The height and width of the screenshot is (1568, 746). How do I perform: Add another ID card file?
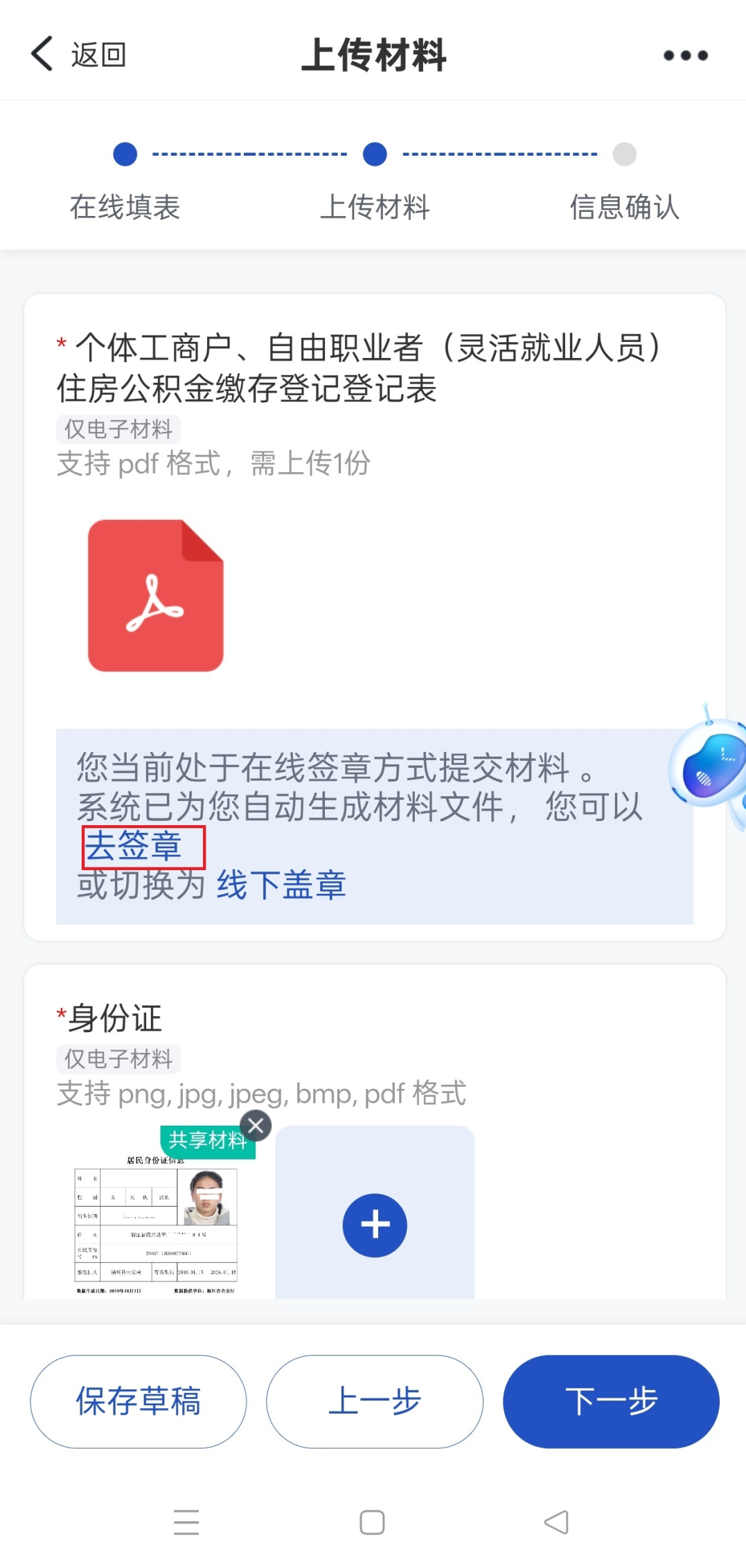point(375,1225)
